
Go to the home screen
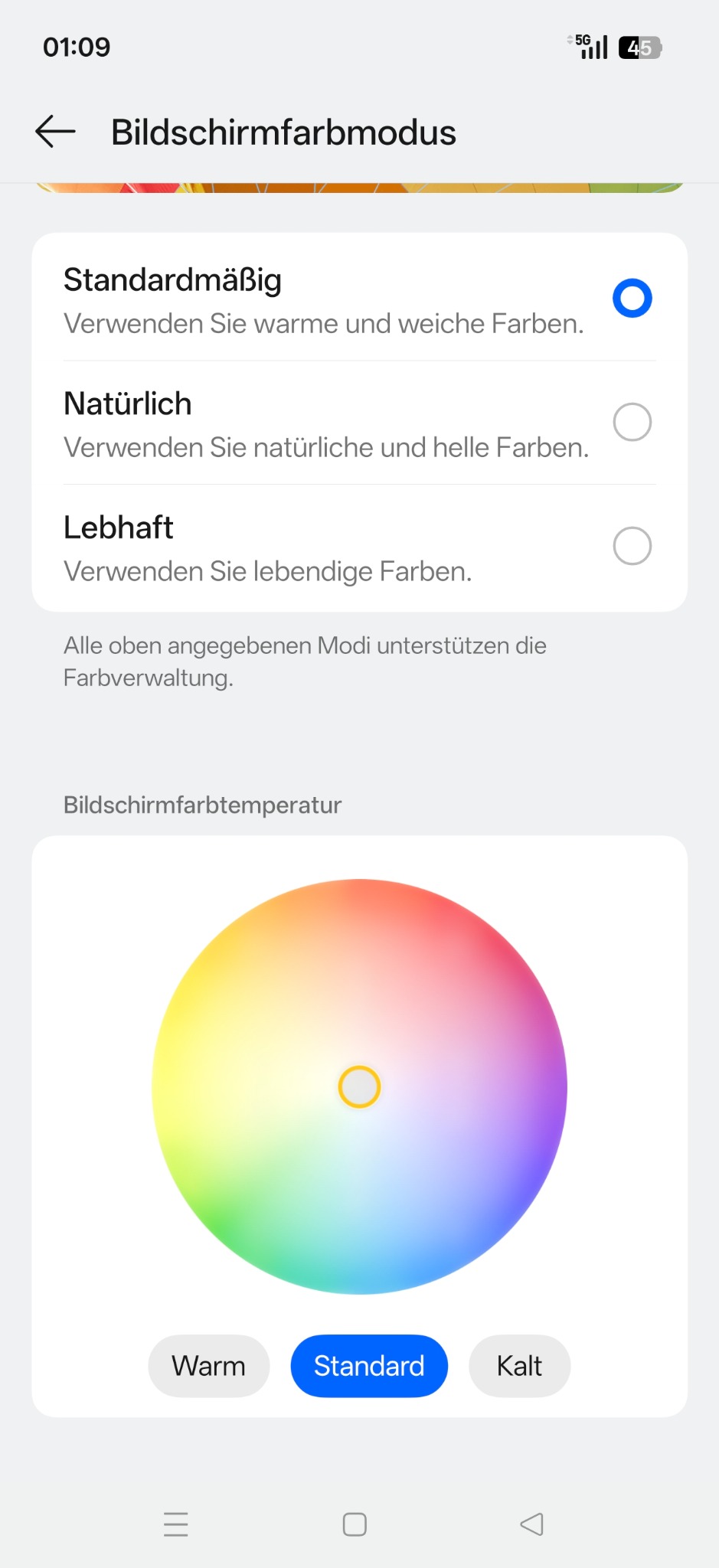click(x=355, y=1524)
